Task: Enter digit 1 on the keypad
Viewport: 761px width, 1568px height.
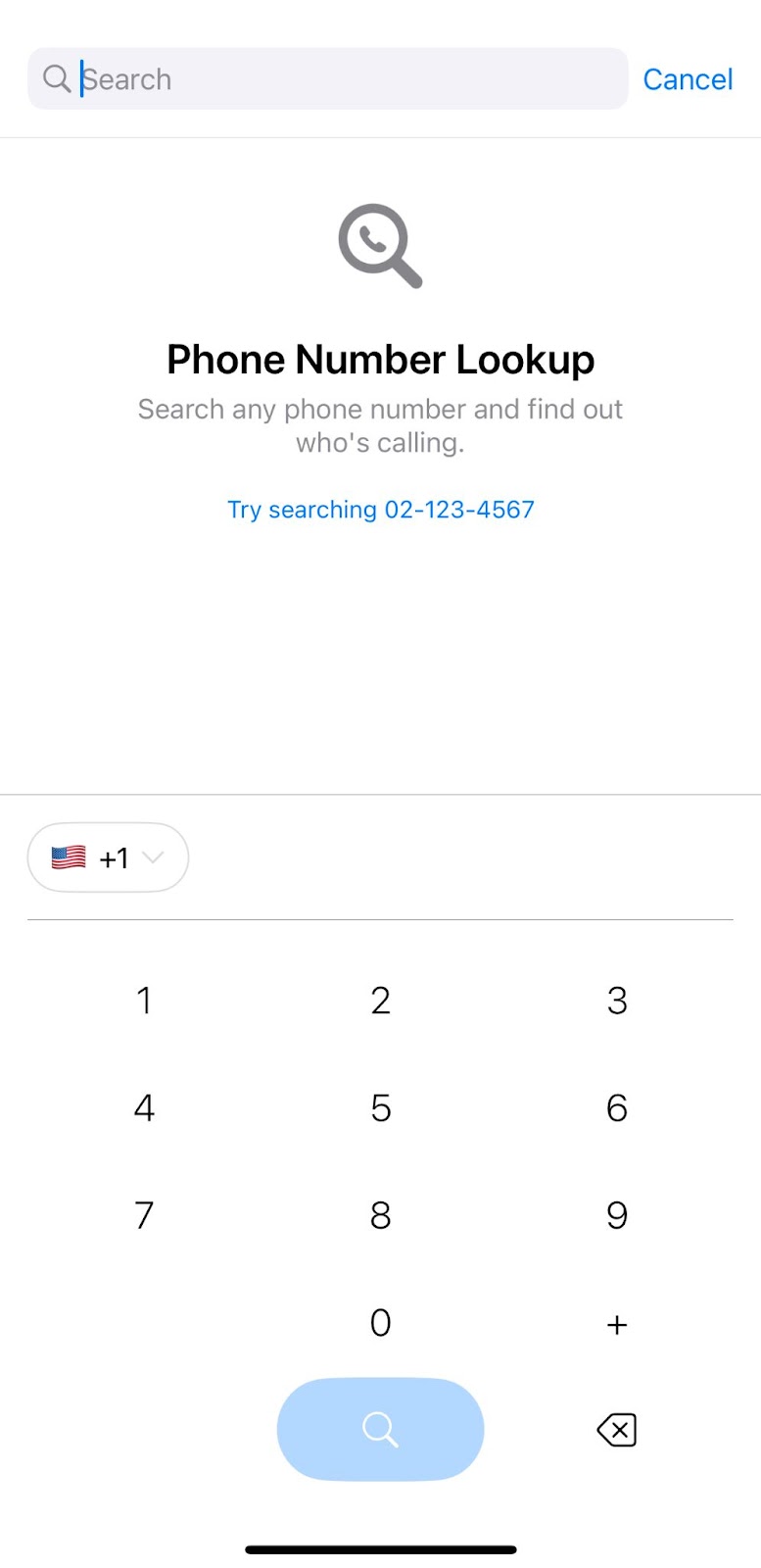Action: pyautogui.click(x=144, y=1001)
